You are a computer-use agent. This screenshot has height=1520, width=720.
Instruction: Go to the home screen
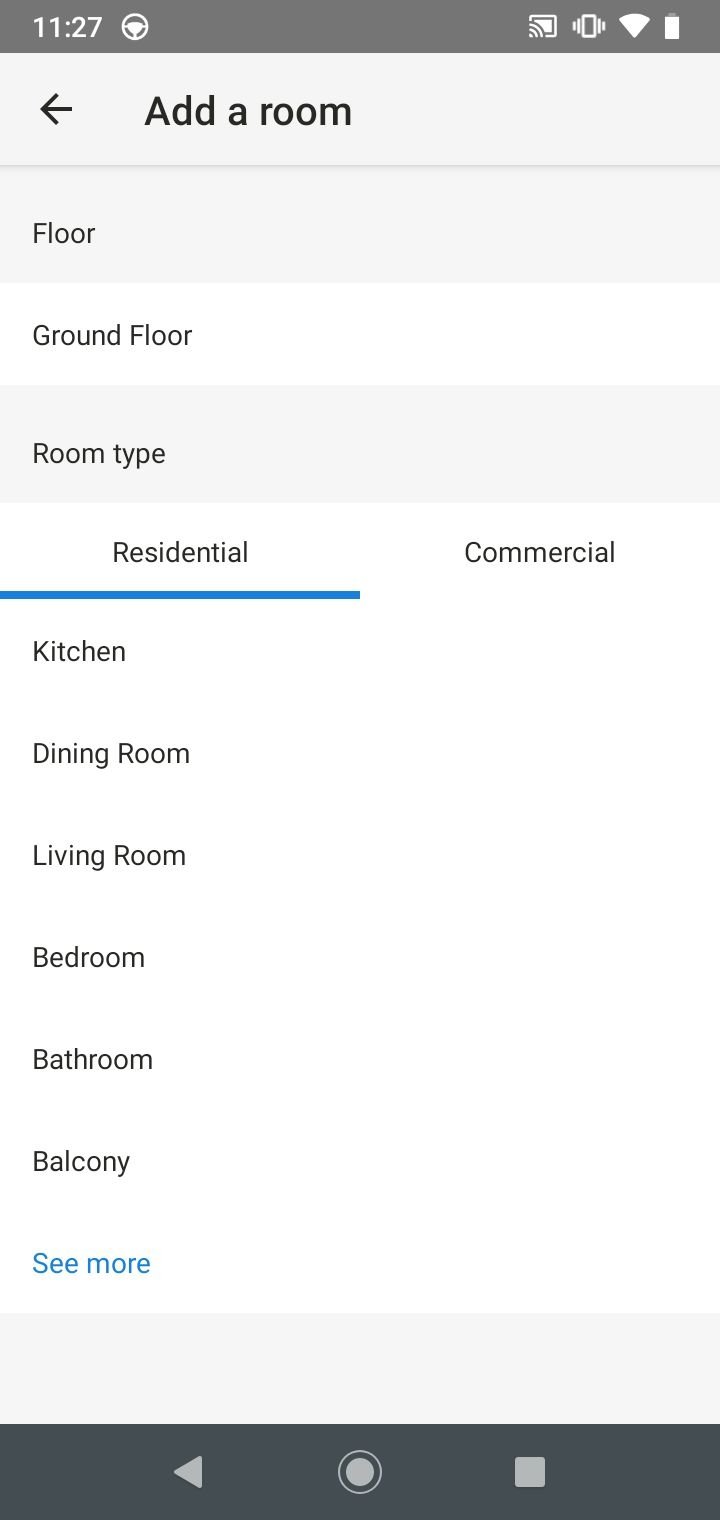[360, 1472]
